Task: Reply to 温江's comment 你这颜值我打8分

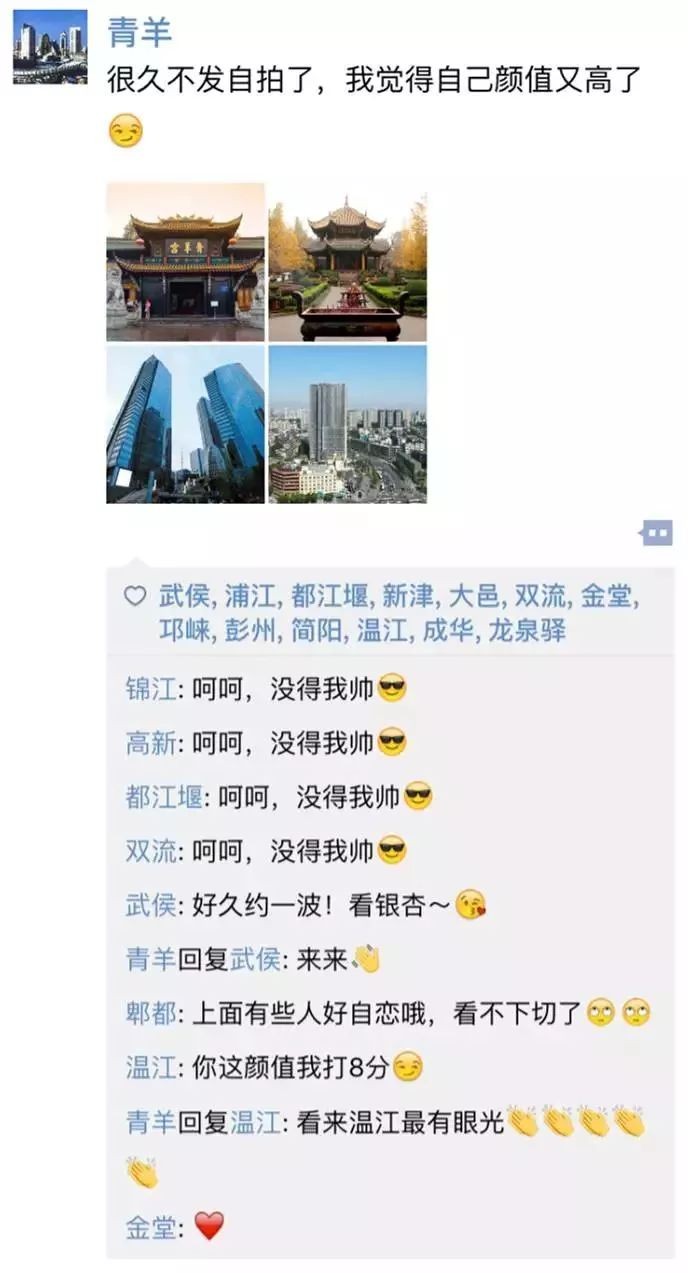Action: pyautogui.click(x=390, y=1067)
